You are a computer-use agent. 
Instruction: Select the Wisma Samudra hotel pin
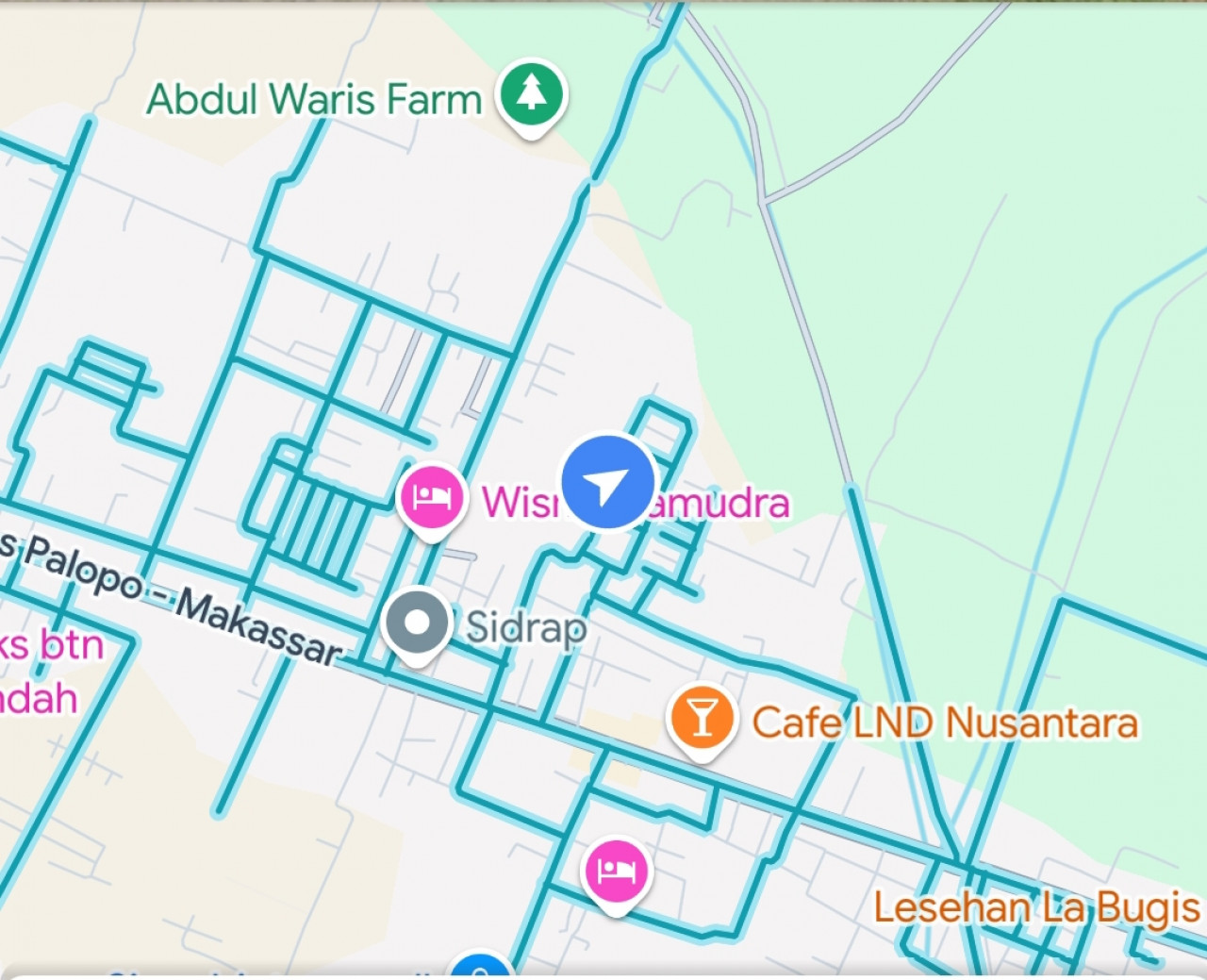coord(432,498)
